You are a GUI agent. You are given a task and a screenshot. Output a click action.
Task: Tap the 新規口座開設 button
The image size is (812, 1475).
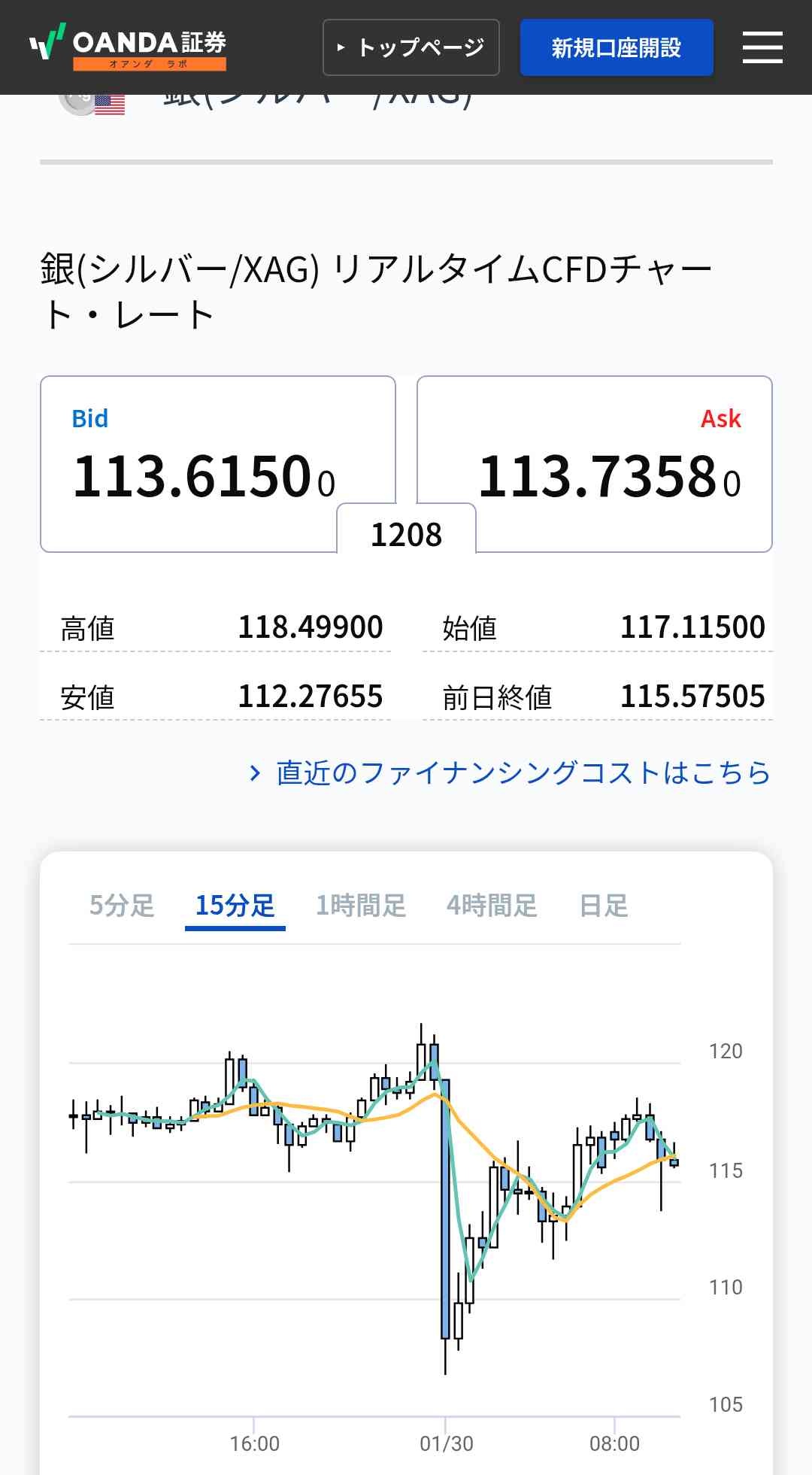(617, 47)
